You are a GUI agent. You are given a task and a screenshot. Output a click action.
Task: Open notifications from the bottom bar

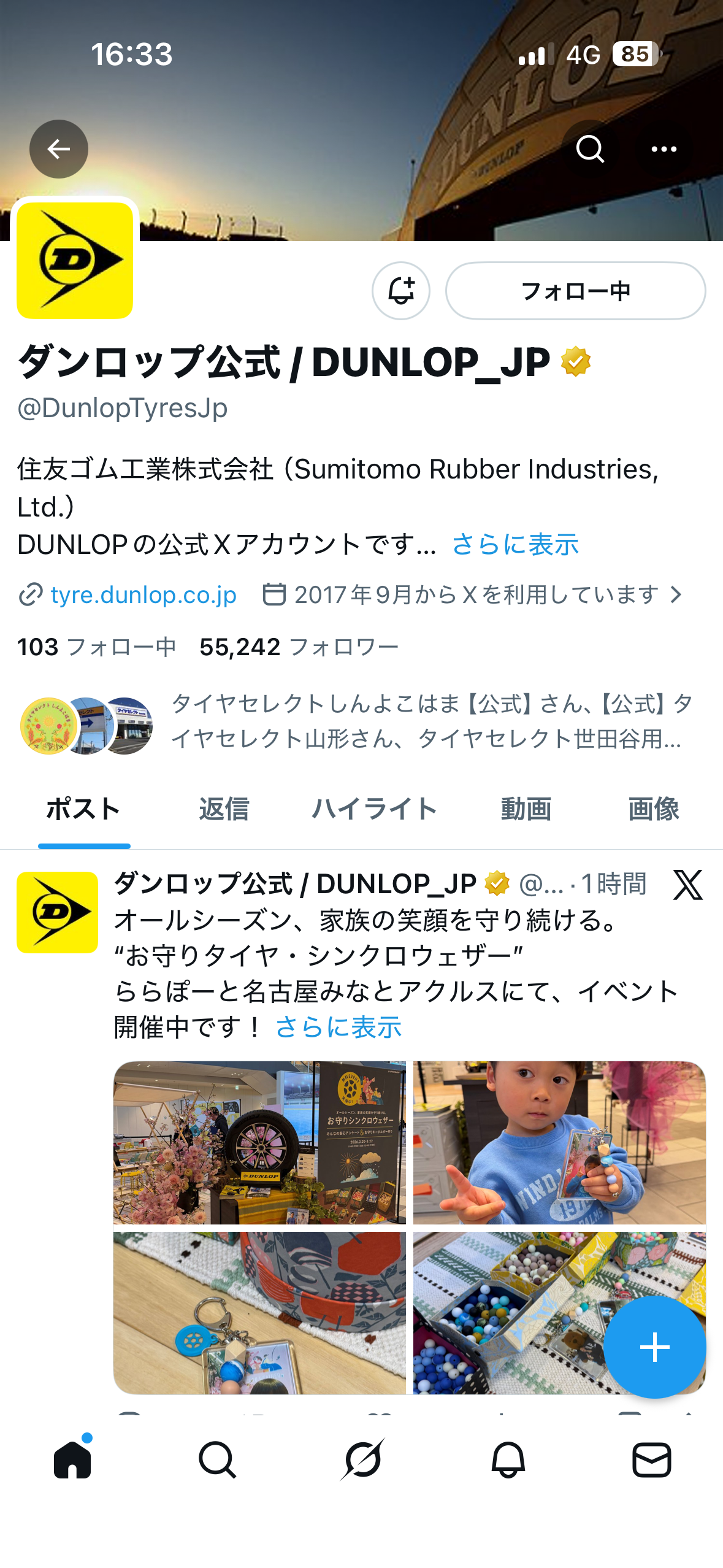point(508,1459)
